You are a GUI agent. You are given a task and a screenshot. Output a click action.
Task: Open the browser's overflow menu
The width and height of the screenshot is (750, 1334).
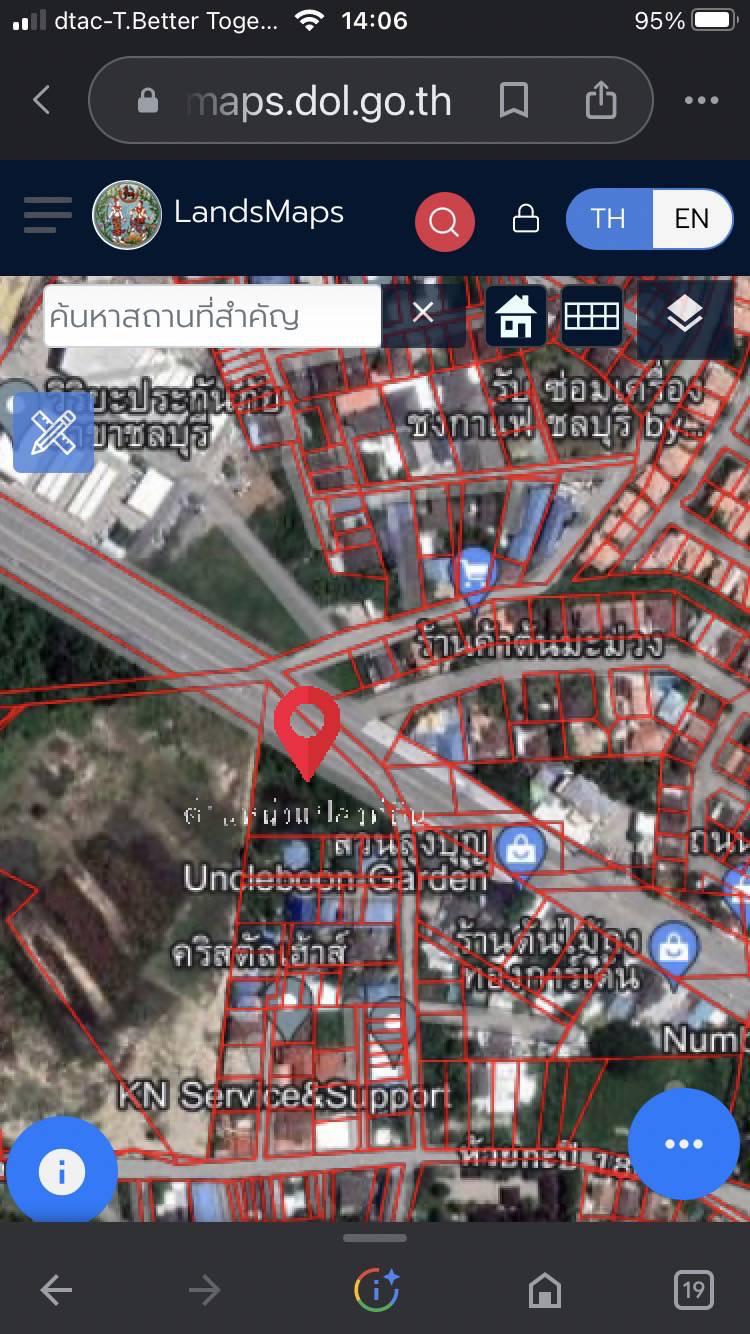(701, 100)
